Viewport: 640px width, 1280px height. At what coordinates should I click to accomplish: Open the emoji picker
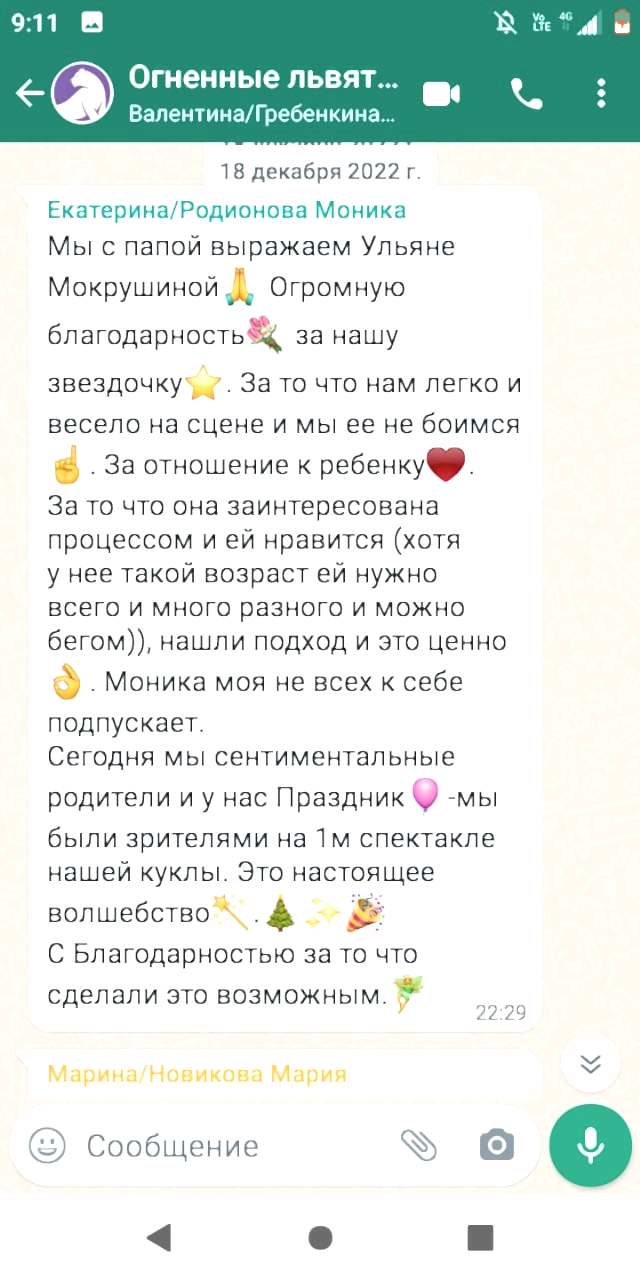[47, 1145]
